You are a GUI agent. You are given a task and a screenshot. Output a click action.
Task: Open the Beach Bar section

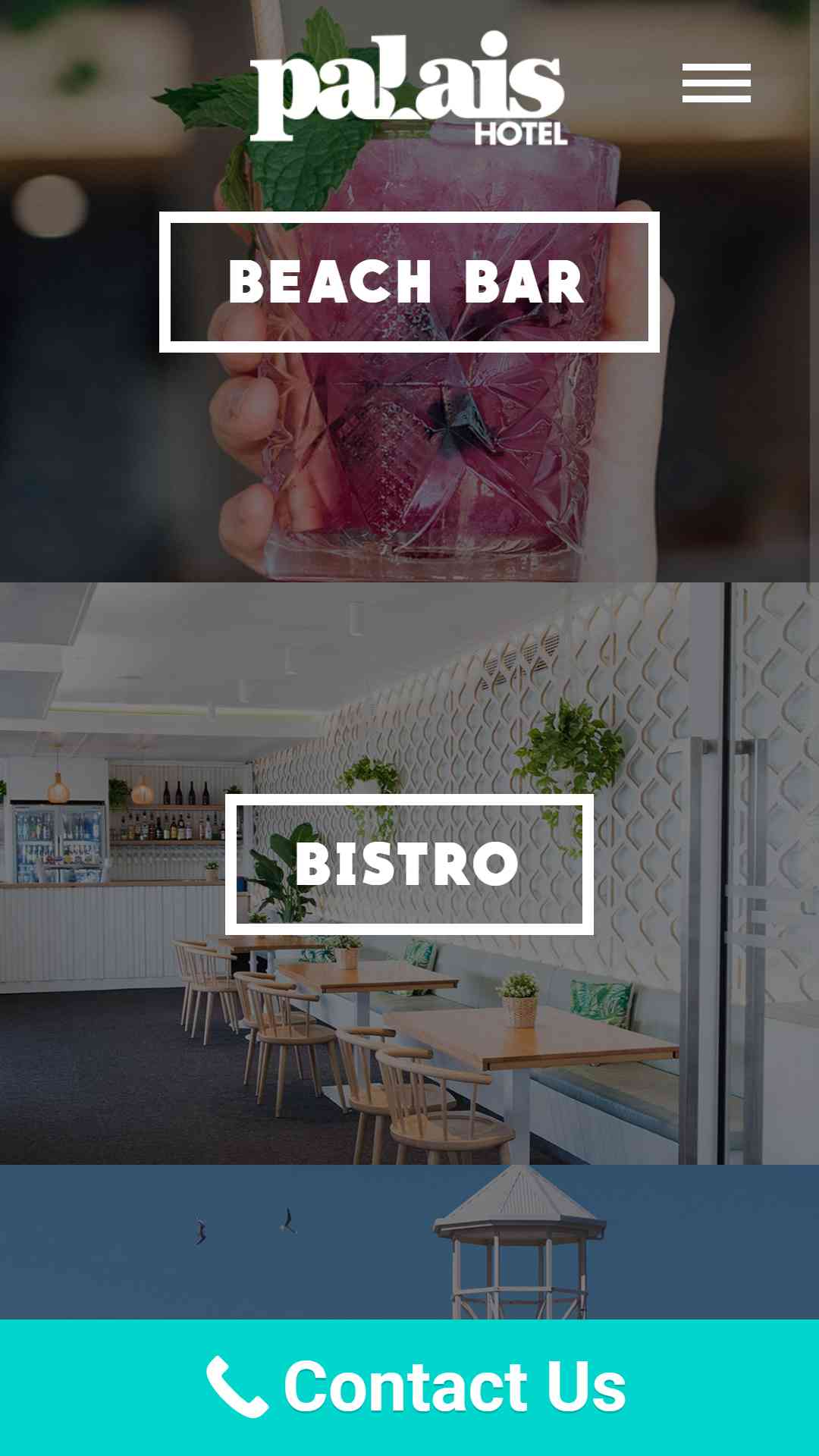409,282
